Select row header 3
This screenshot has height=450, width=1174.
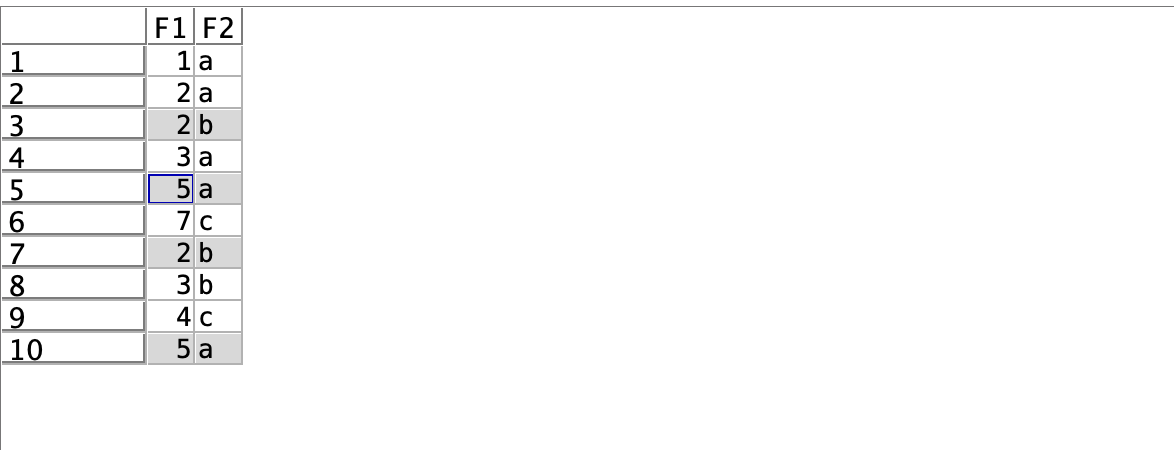pos(73,125)
